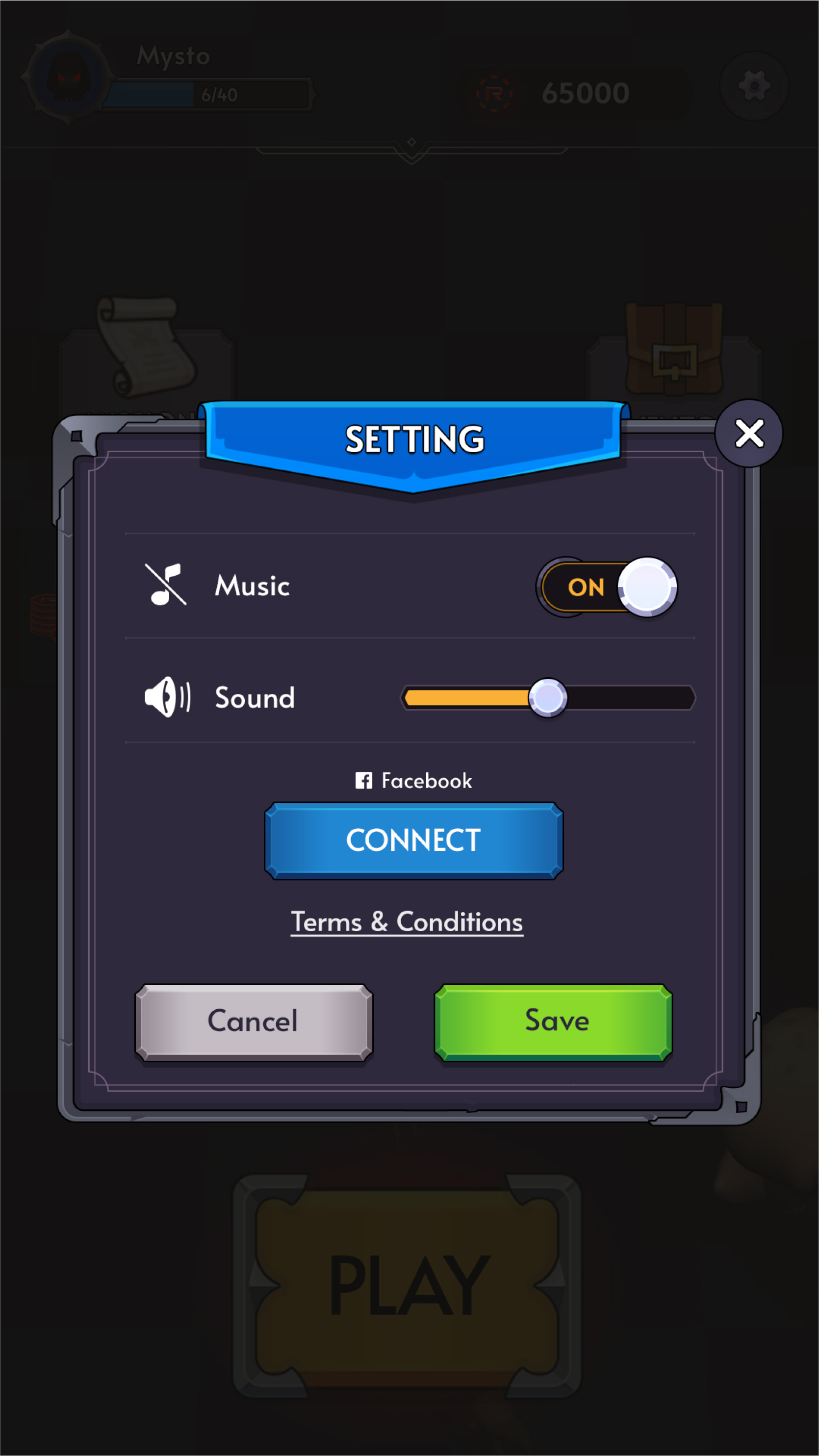Image resolution: width=819 pixels, height=1456 pixels.
Task: Cancel the setting changes
Action: 254,1022
